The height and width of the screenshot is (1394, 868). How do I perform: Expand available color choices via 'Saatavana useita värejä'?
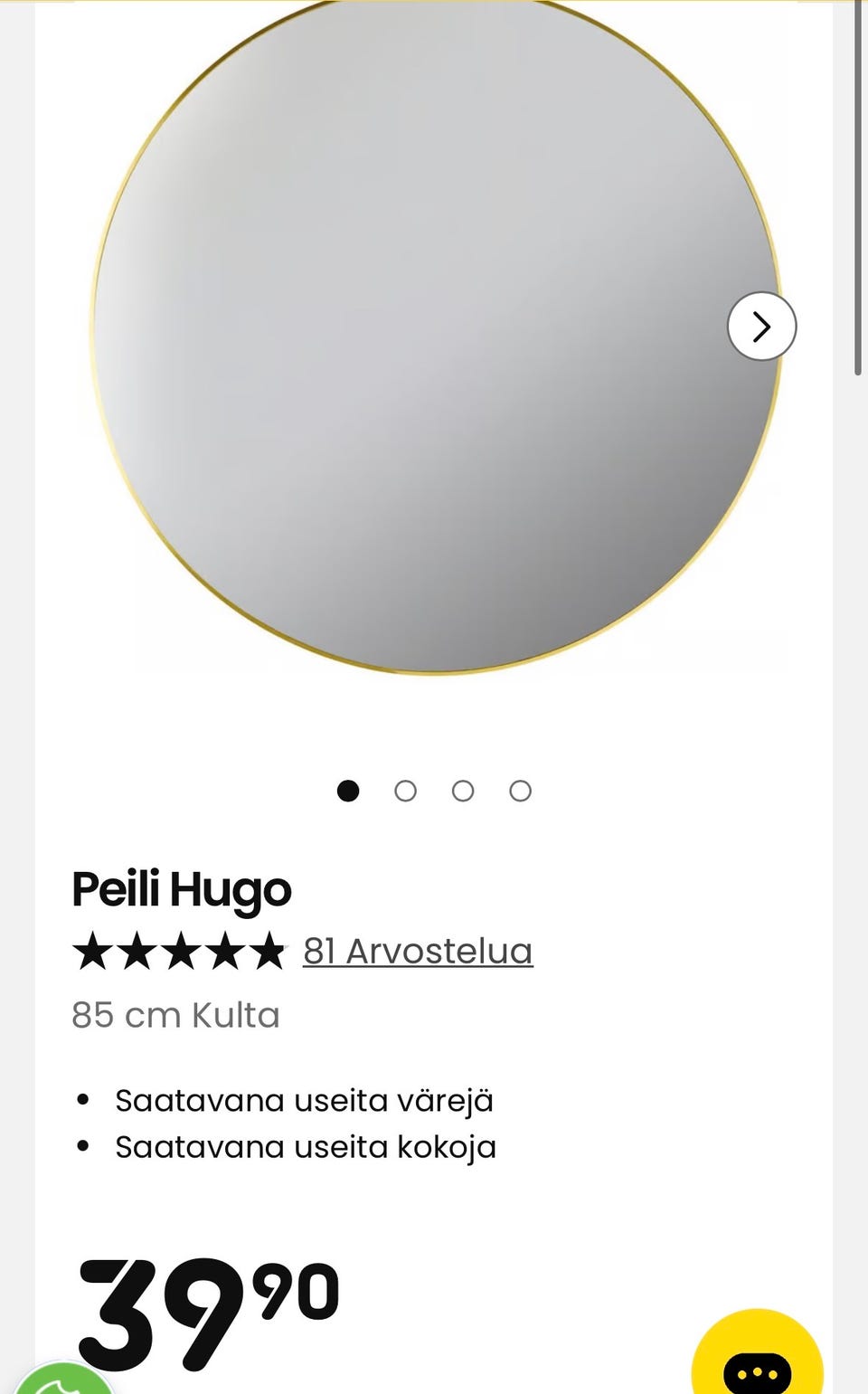click(305, 1100)
